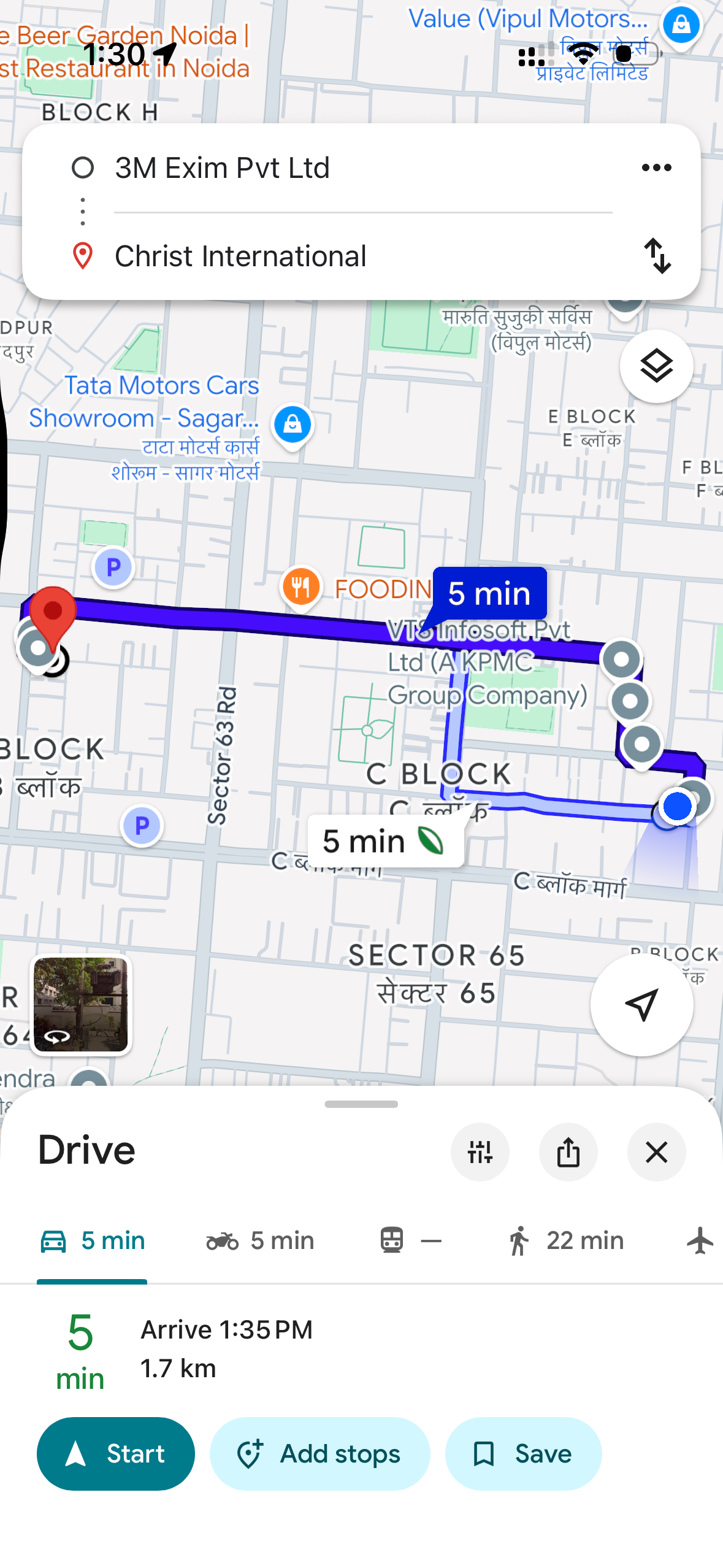Switch to the flights tab
The image size is (723, 1568).
(x=700, y=1240)
